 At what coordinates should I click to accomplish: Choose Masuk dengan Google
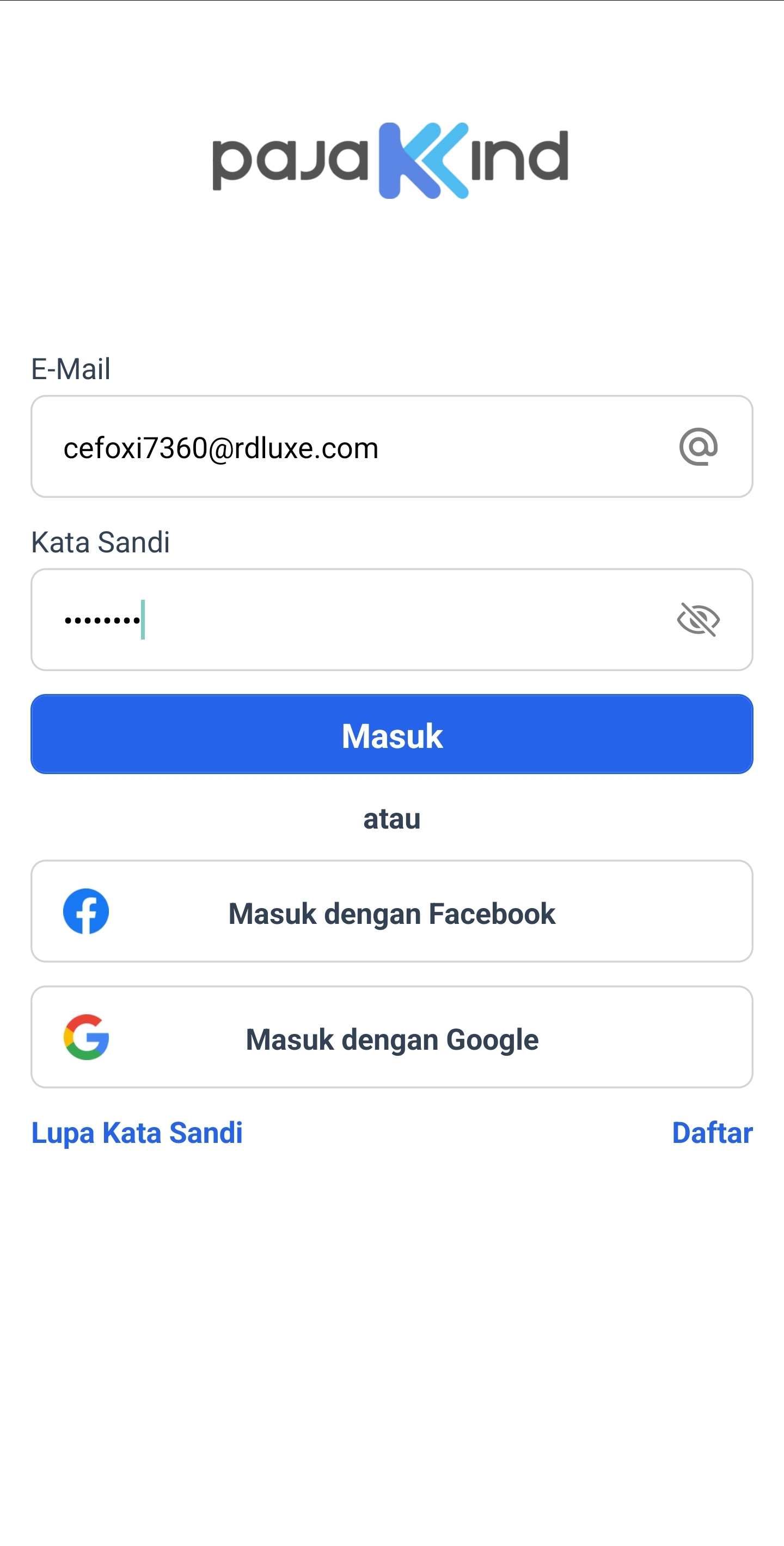[x=391, y=1037]
